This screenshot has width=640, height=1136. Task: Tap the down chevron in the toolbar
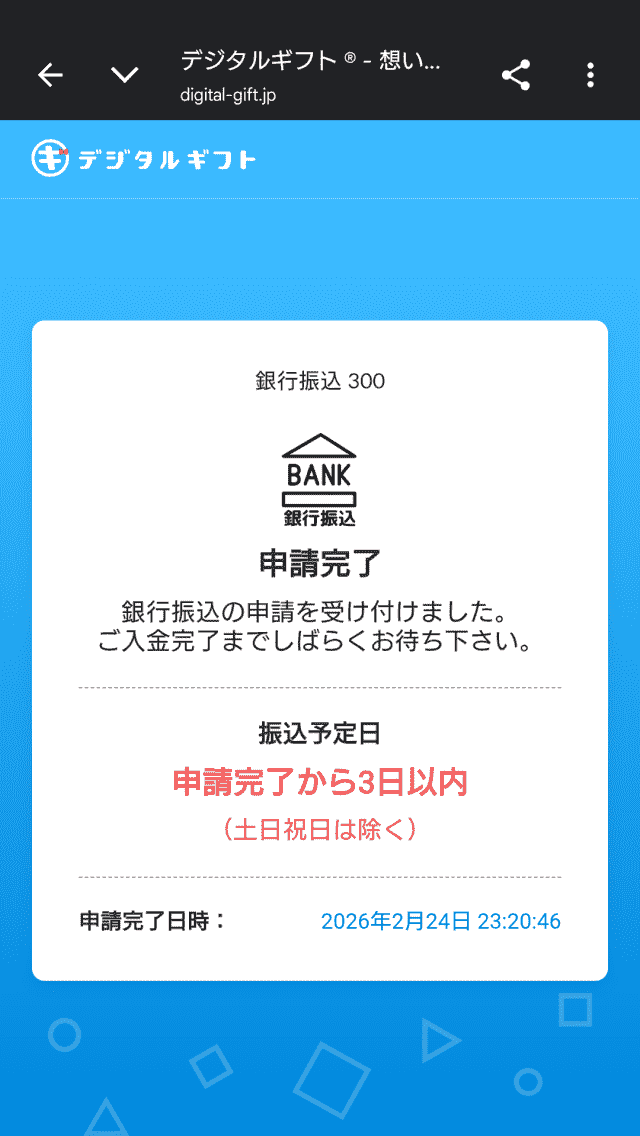[x=124, y=75]
